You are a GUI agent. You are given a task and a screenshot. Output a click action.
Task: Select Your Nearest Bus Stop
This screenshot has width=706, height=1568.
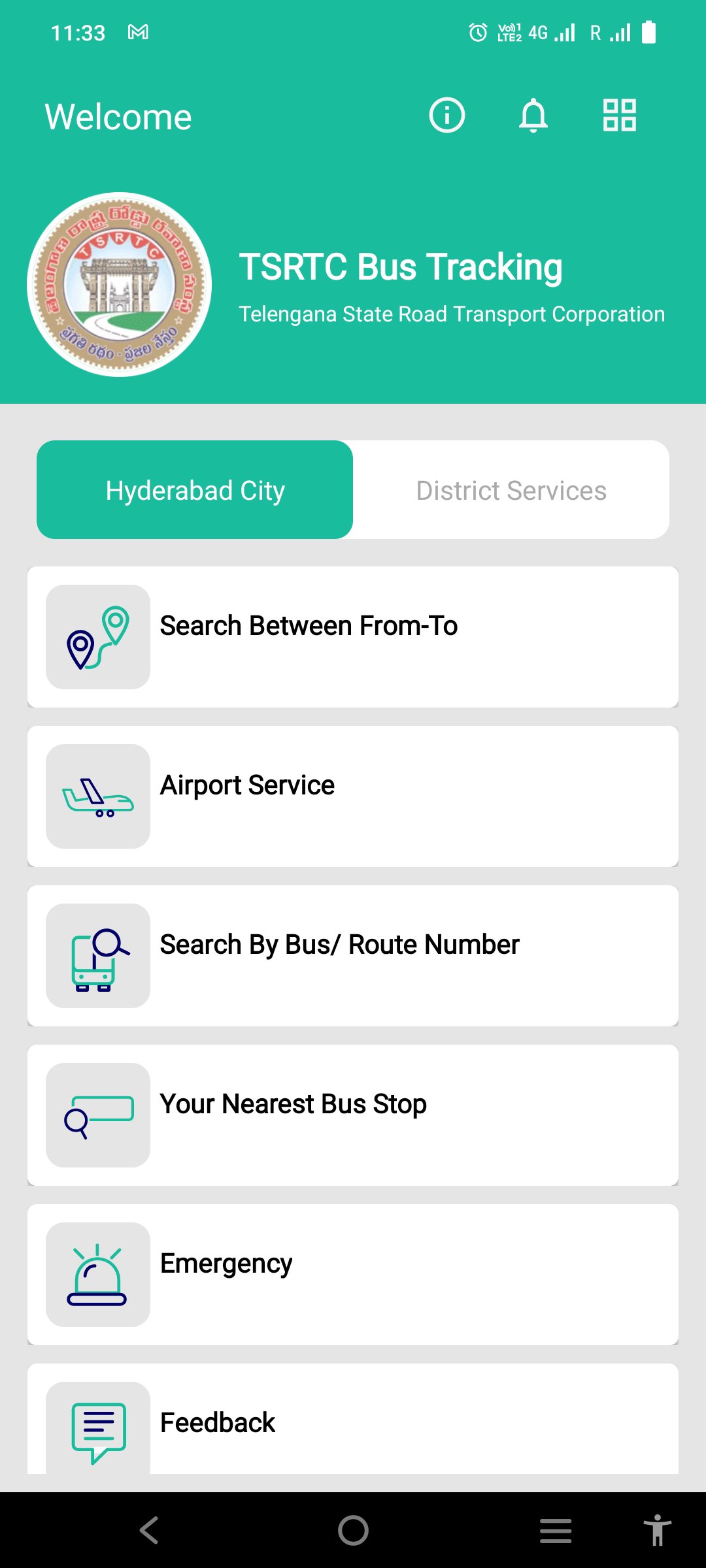353,1115
